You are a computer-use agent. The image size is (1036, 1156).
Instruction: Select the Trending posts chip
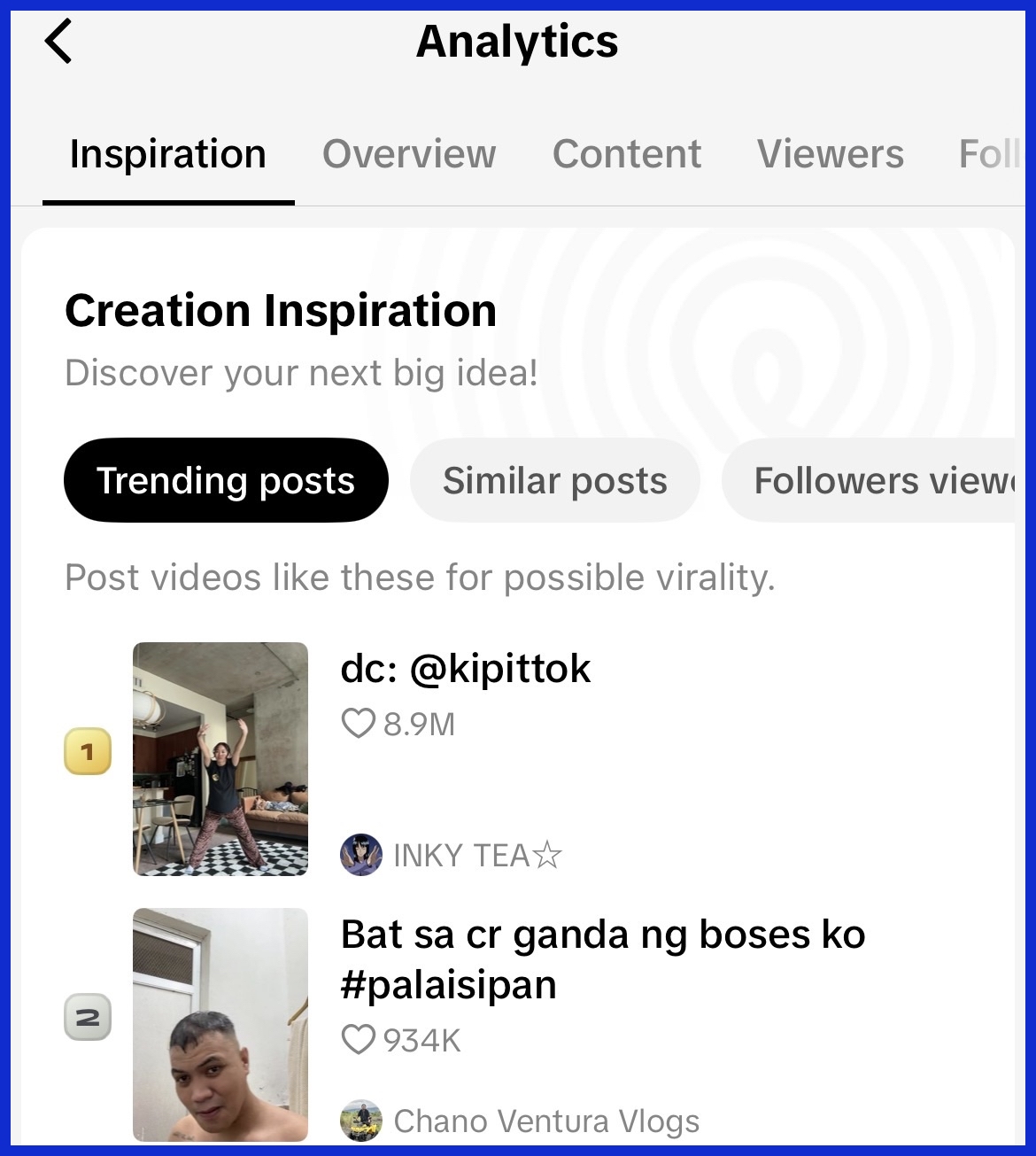tap(226, 480)
